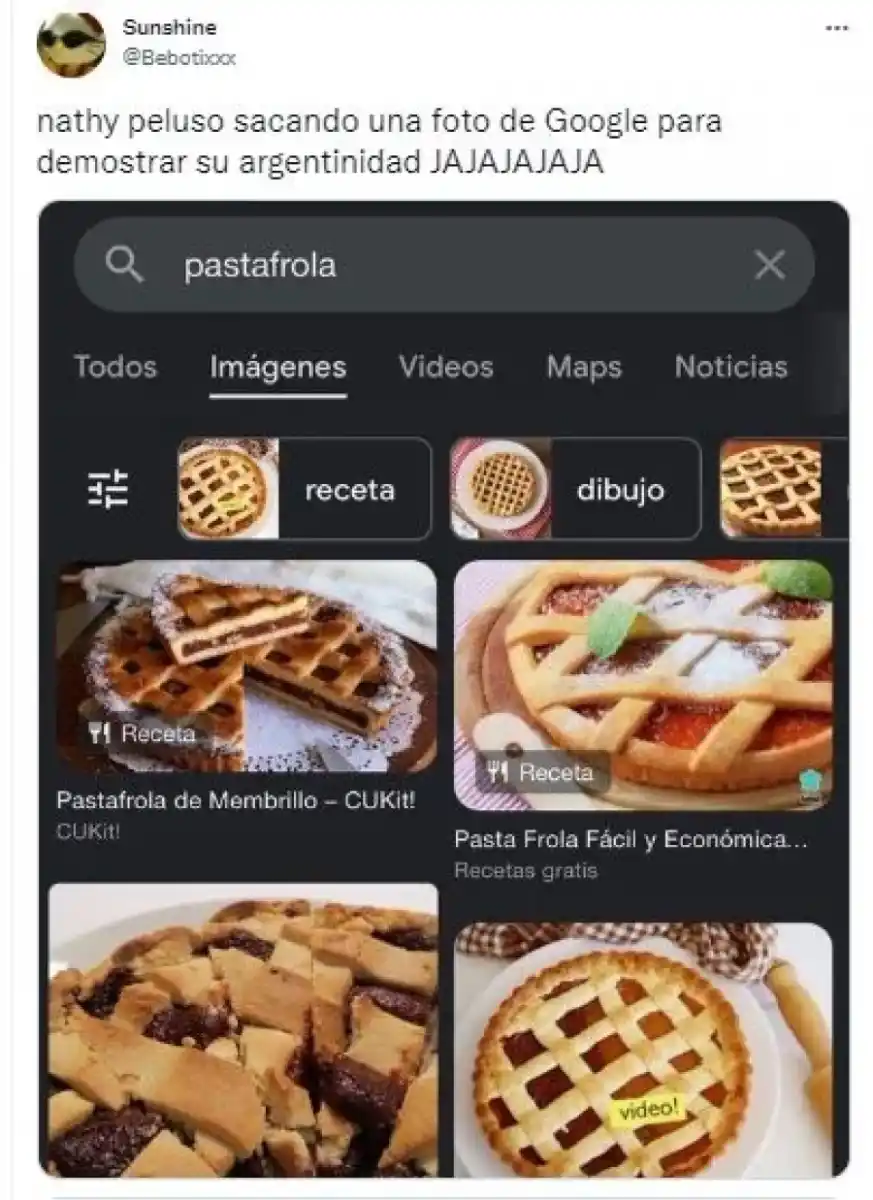This screenshot has height=1200, width=873.
Task: Open the Videos tab
Action: pyautogui.click(x=447, y=367)
